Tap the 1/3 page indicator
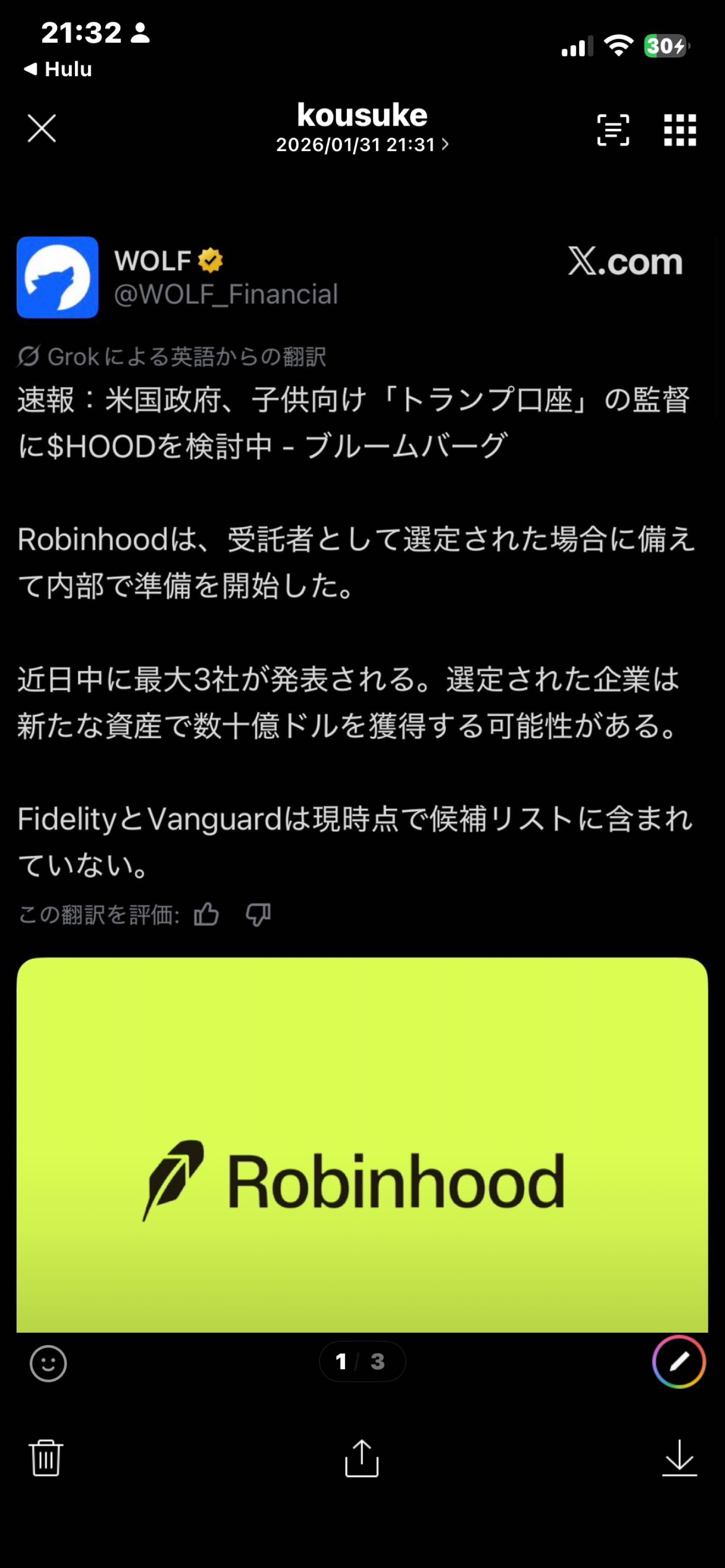The image size is (725, 1568). 362,1363
